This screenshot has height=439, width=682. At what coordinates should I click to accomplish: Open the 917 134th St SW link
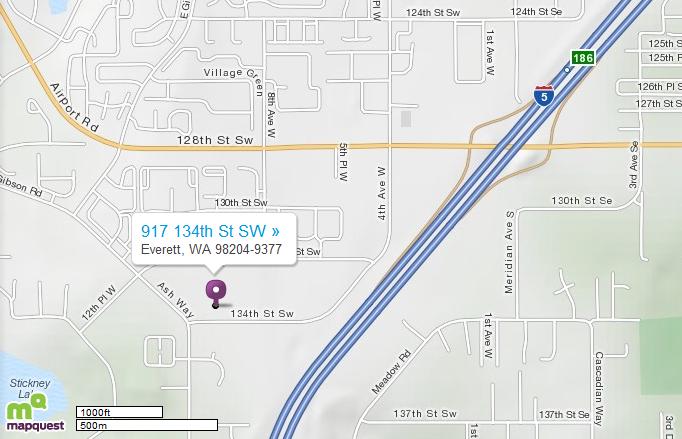tap(211, 230)
